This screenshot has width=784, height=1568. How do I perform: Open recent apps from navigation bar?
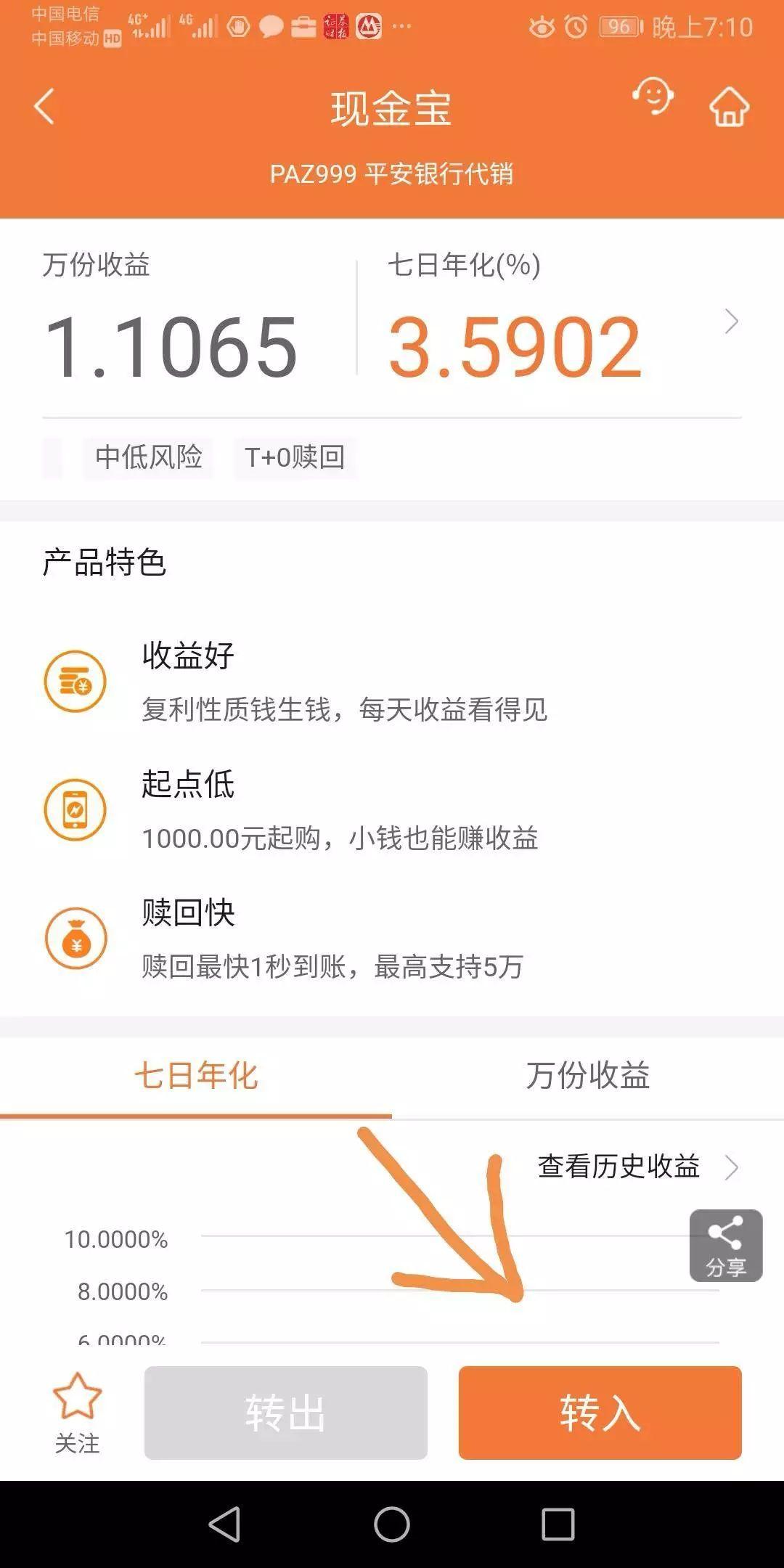[x=558, y=1524]
